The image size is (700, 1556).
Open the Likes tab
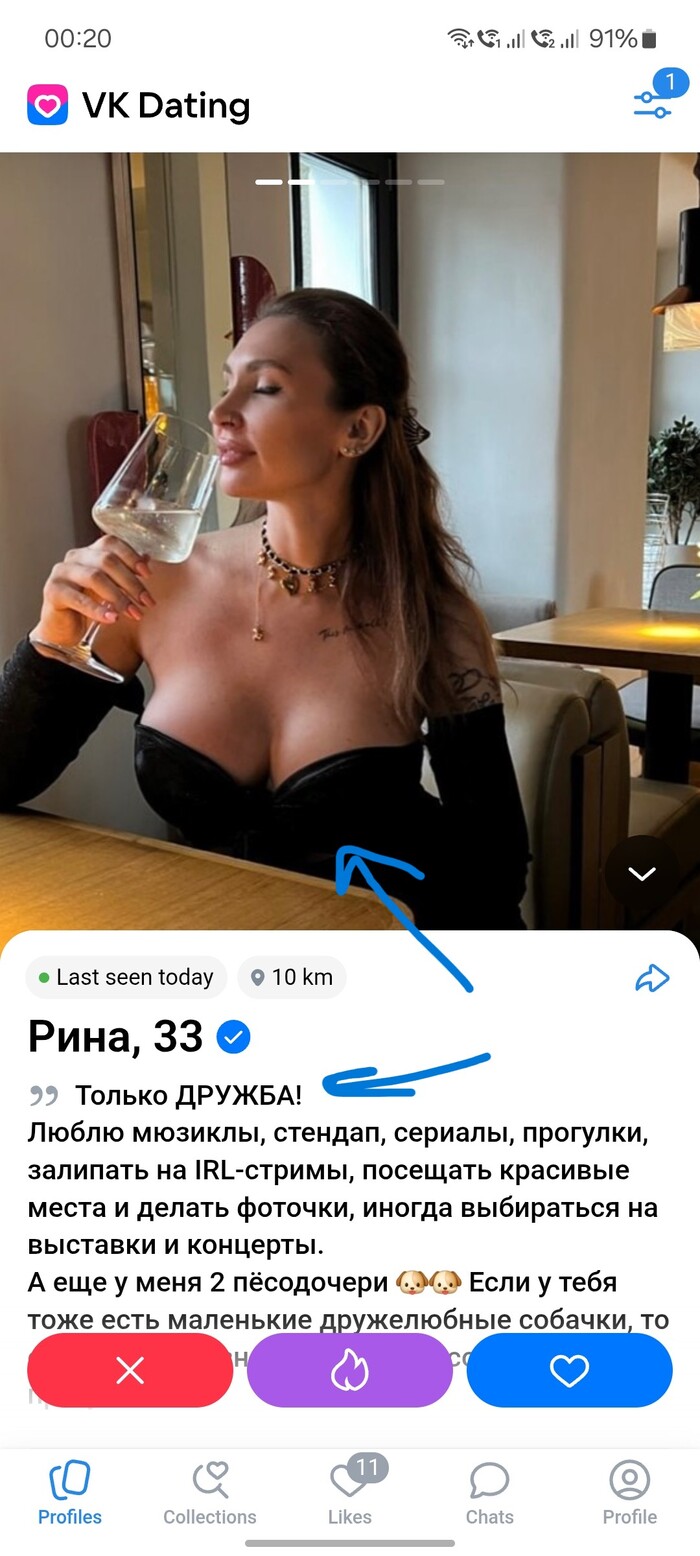coord(350,1493)
